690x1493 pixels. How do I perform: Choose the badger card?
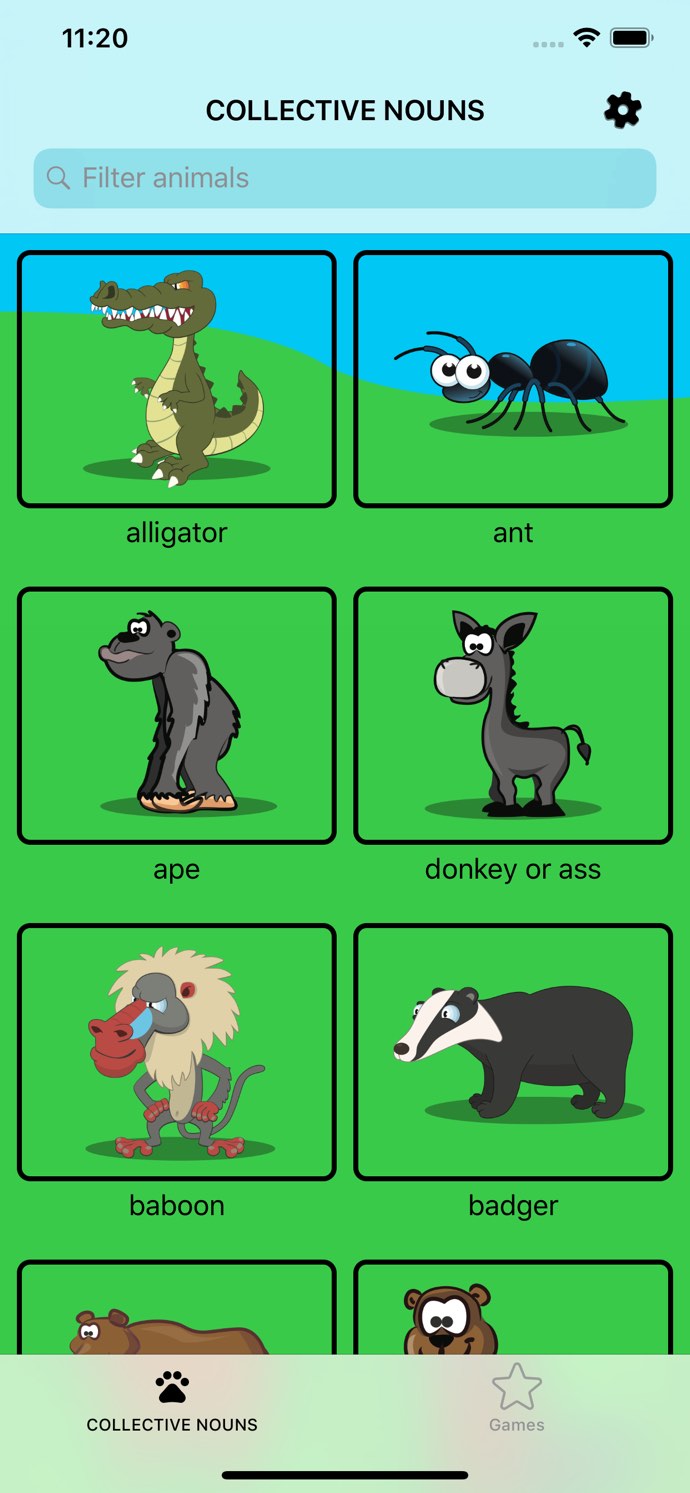pyautogui.click(x=513, y=1051)
